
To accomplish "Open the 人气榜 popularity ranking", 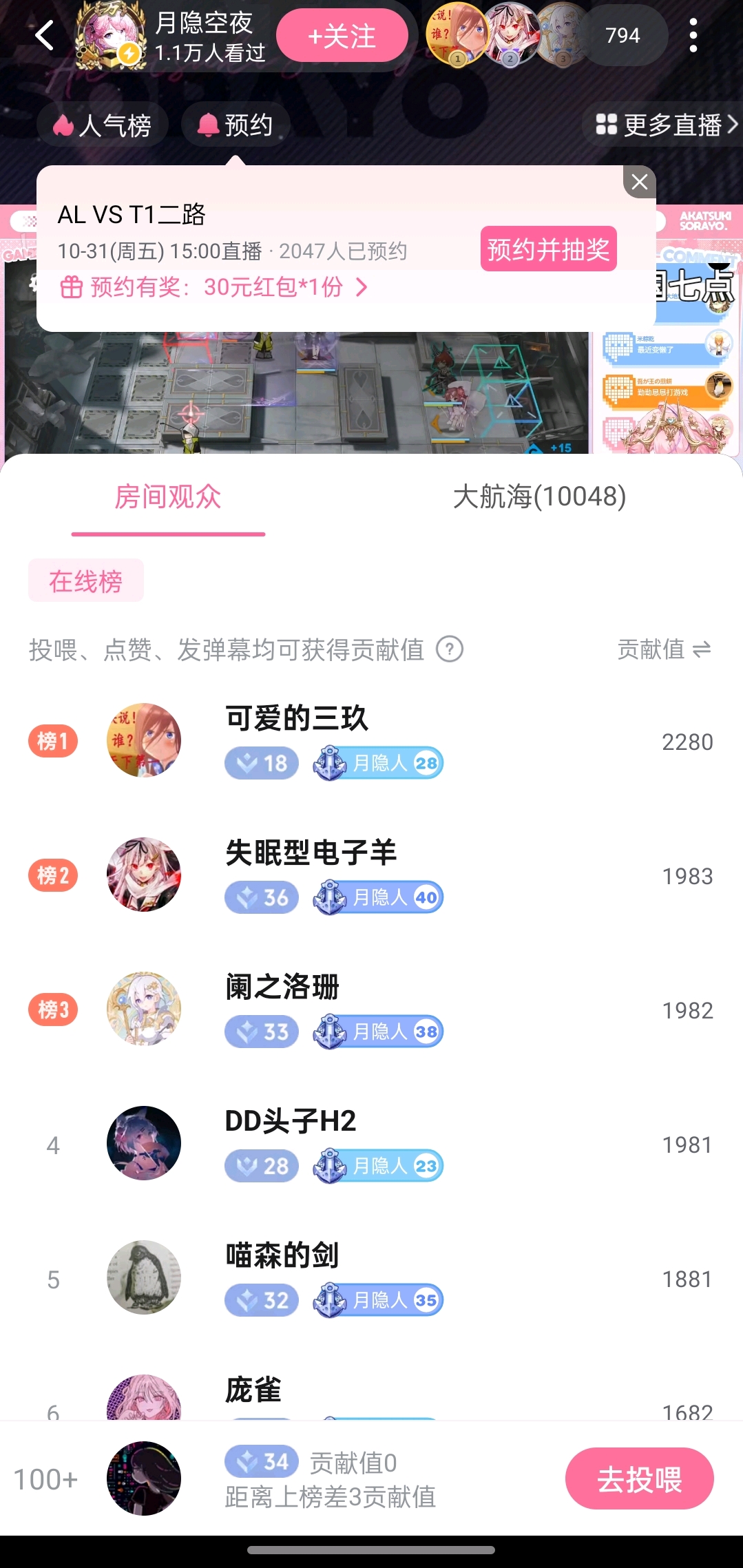I will point(103,125).
